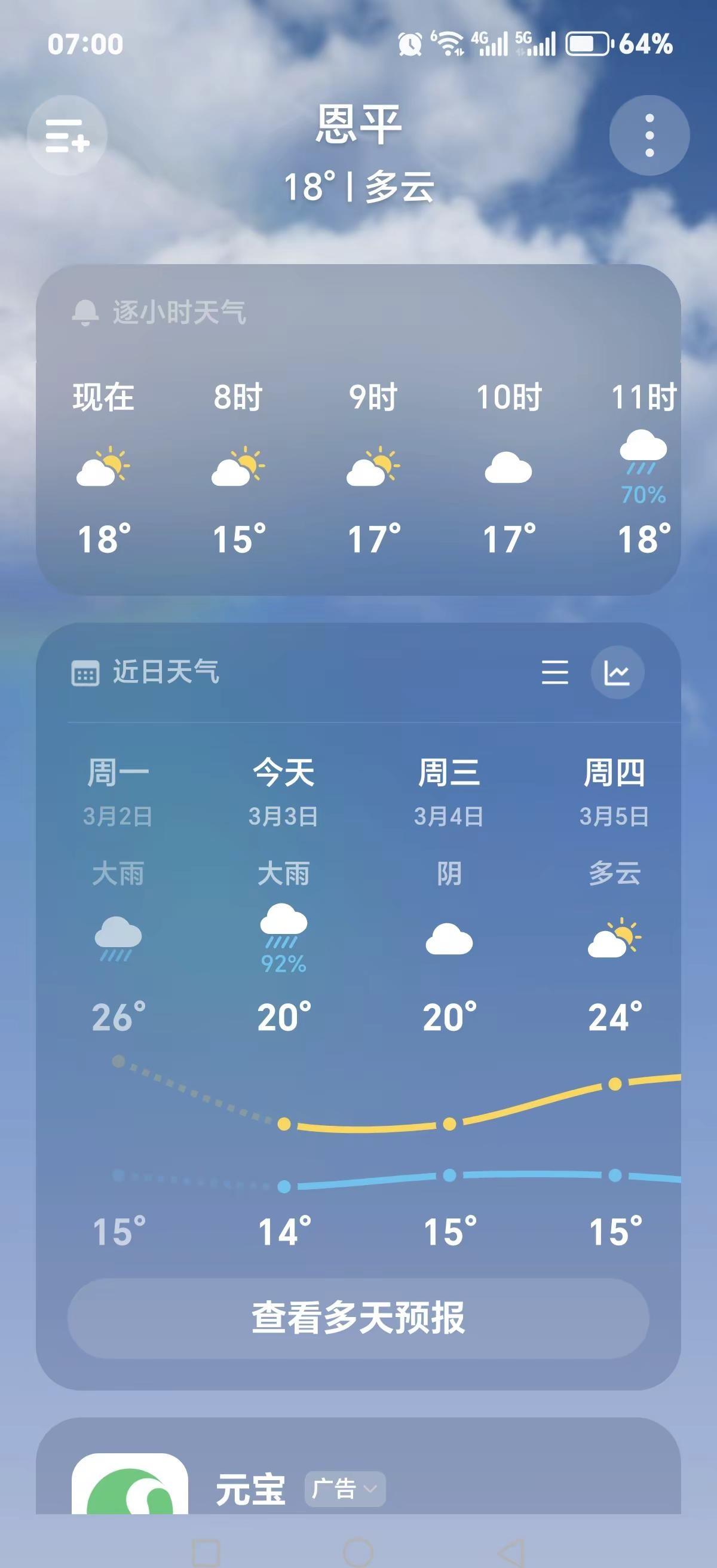Open the add city management icon

coord(67,135)
